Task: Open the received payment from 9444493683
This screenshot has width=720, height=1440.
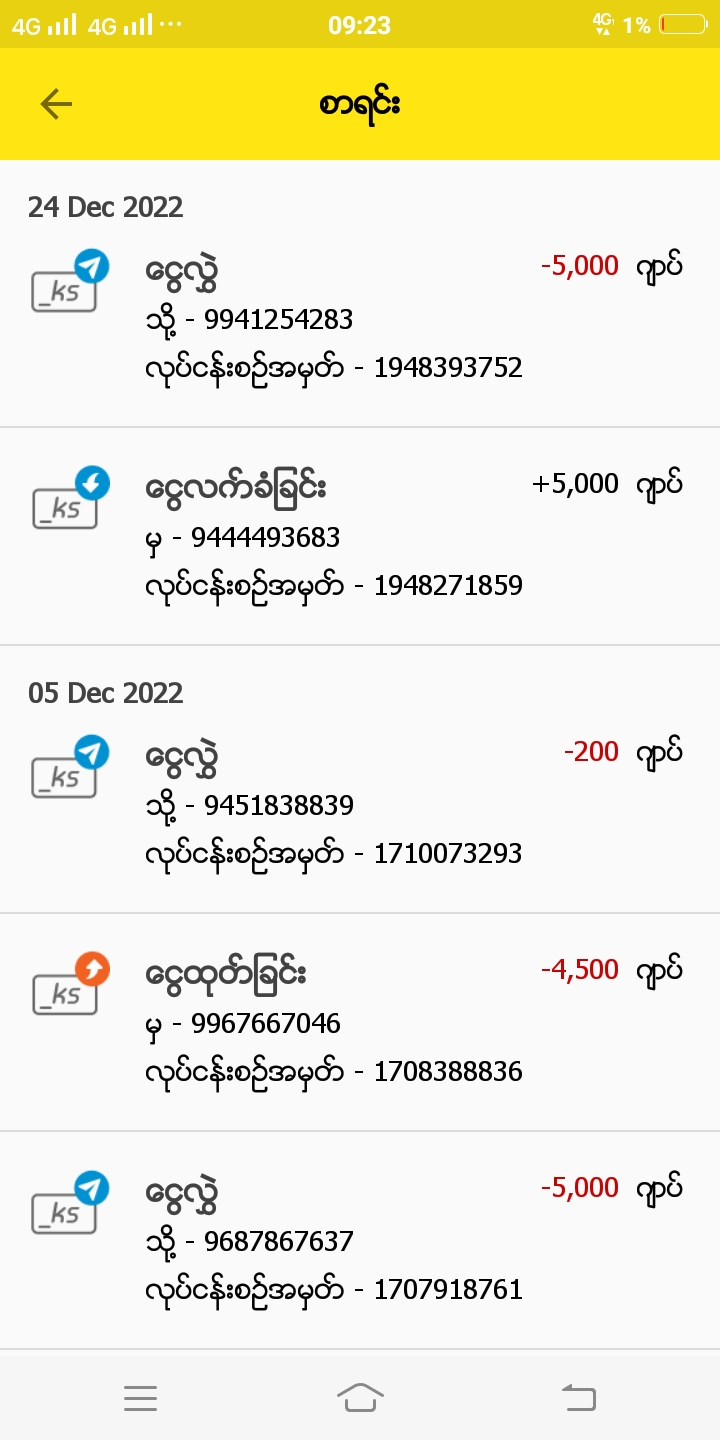Action: coord(360,537)
